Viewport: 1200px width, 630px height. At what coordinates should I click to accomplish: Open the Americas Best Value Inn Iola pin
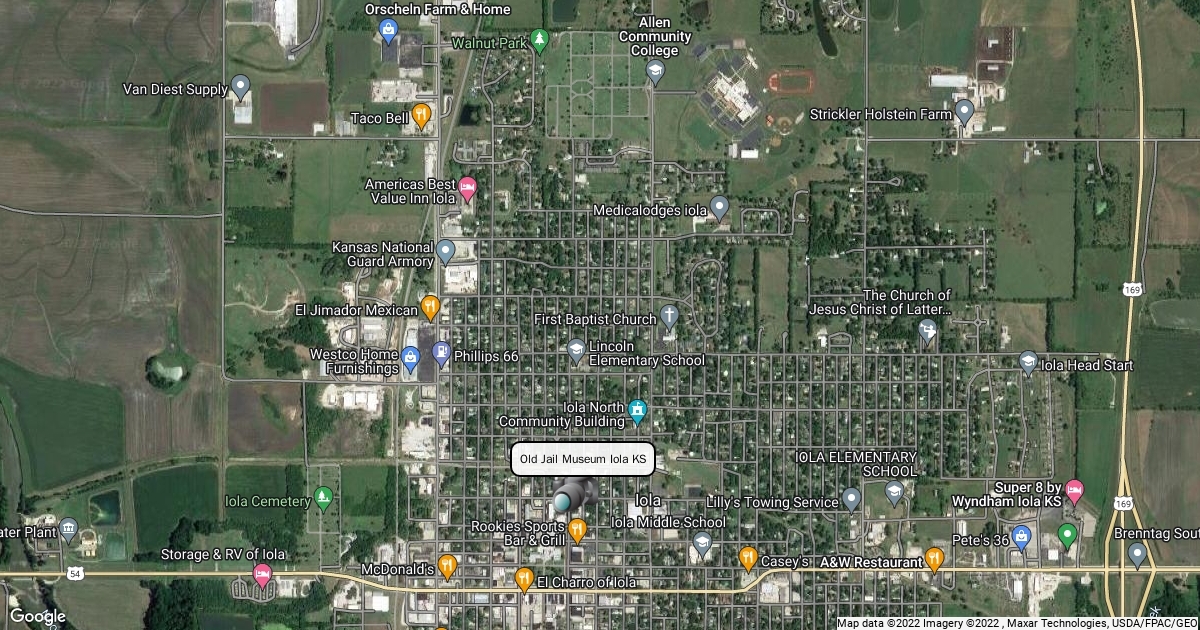[467, 187]
